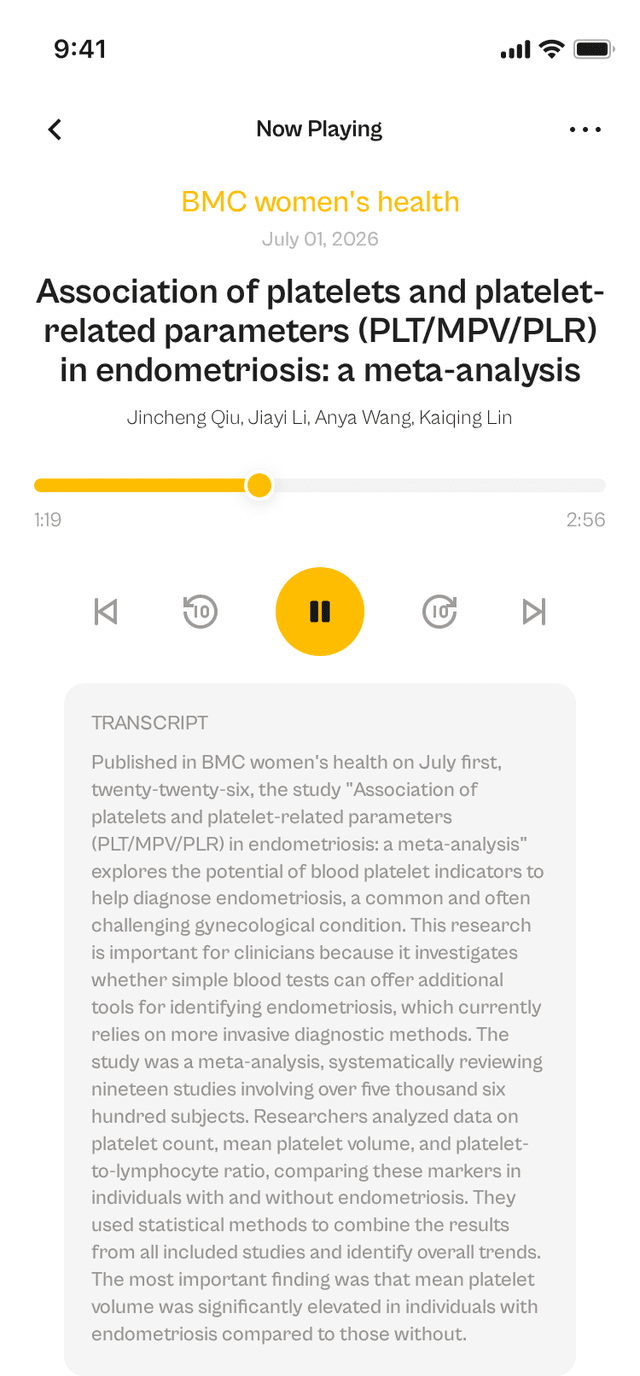Open the BMC women's health journal link
This screenshot has width=640, height=1376.
320,201
